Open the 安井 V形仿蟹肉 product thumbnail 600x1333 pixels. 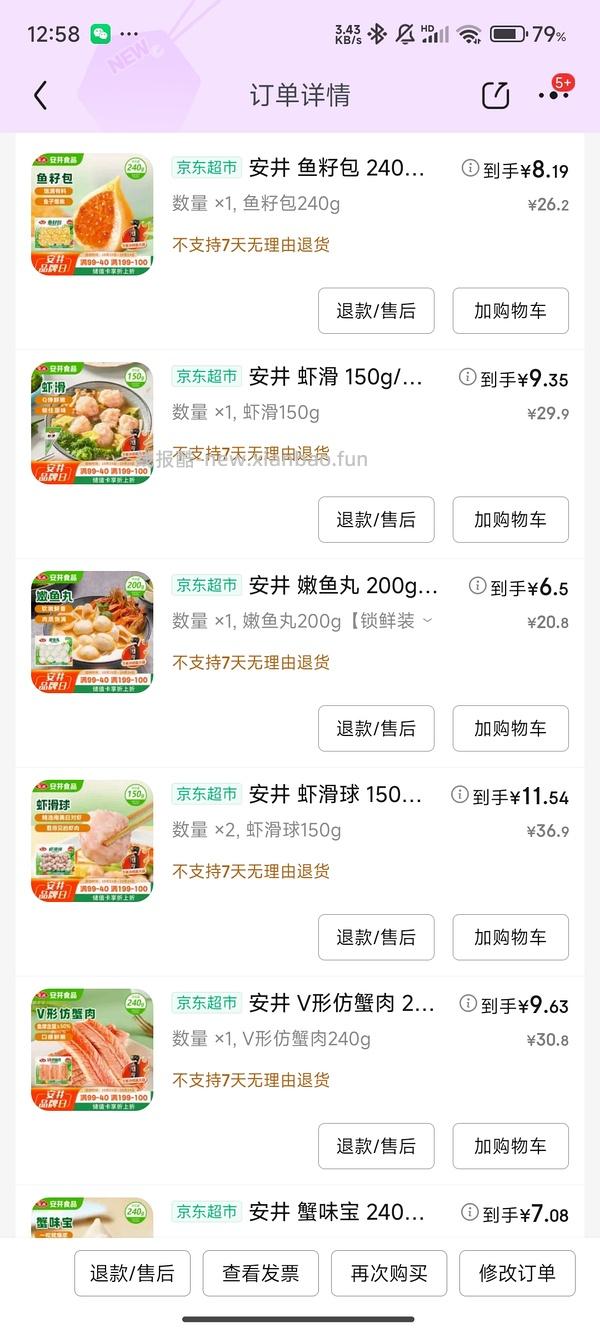point(92,1050)
